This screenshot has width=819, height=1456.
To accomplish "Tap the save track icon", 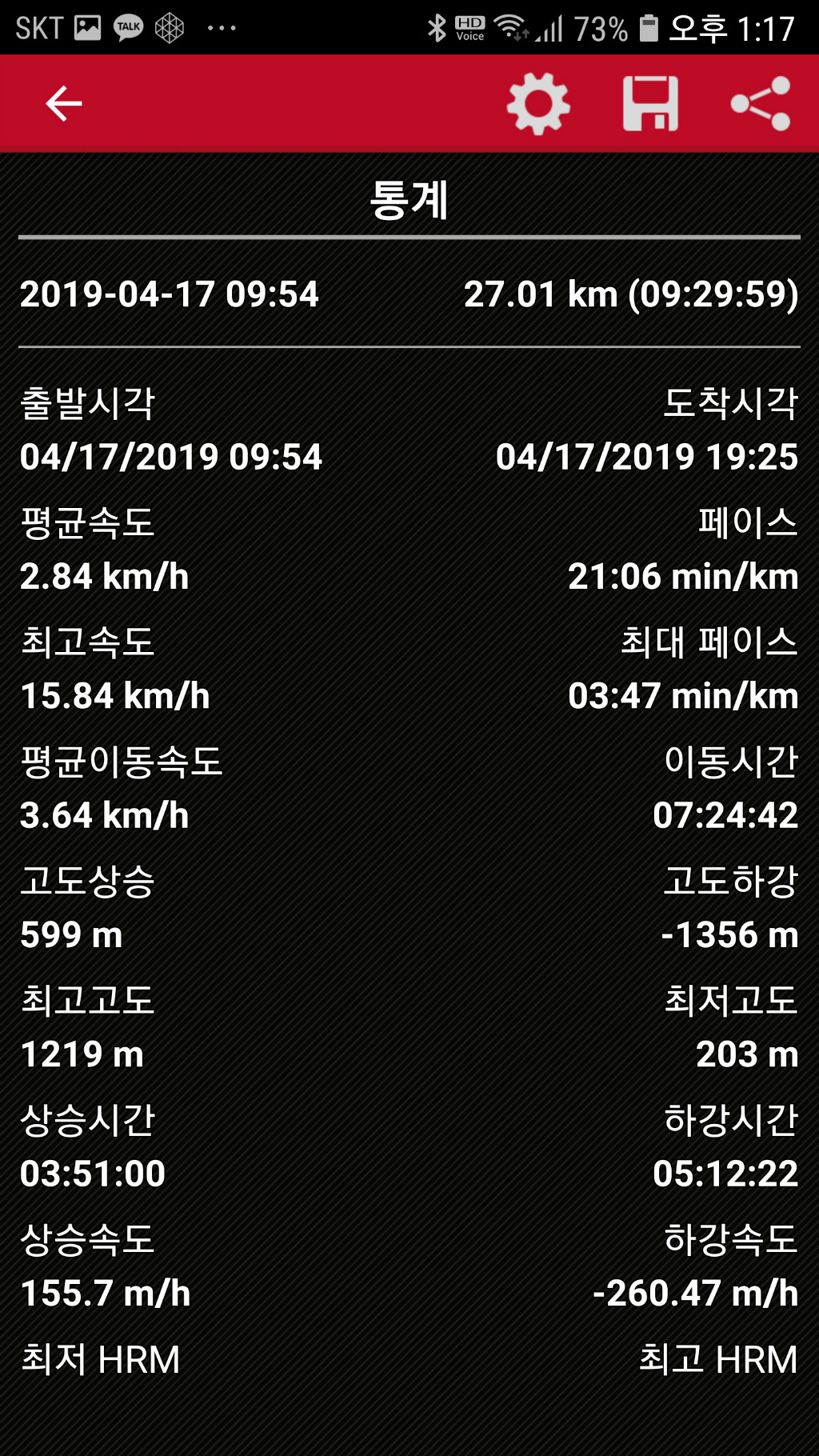I will coord(651,102).
